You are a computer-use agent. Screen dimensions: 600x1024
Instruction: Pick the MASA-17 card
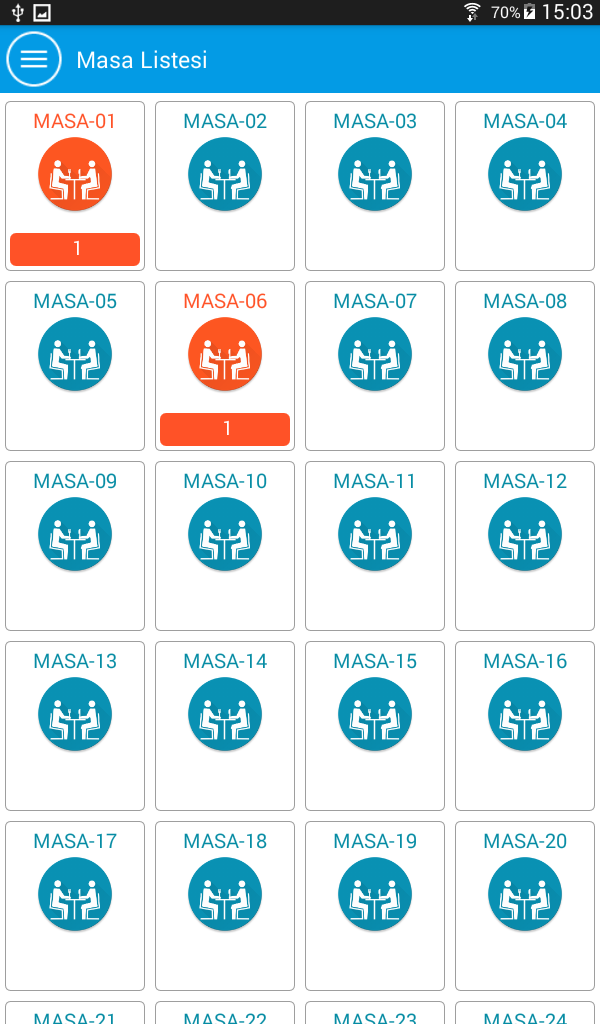click(x=75, y=906)
